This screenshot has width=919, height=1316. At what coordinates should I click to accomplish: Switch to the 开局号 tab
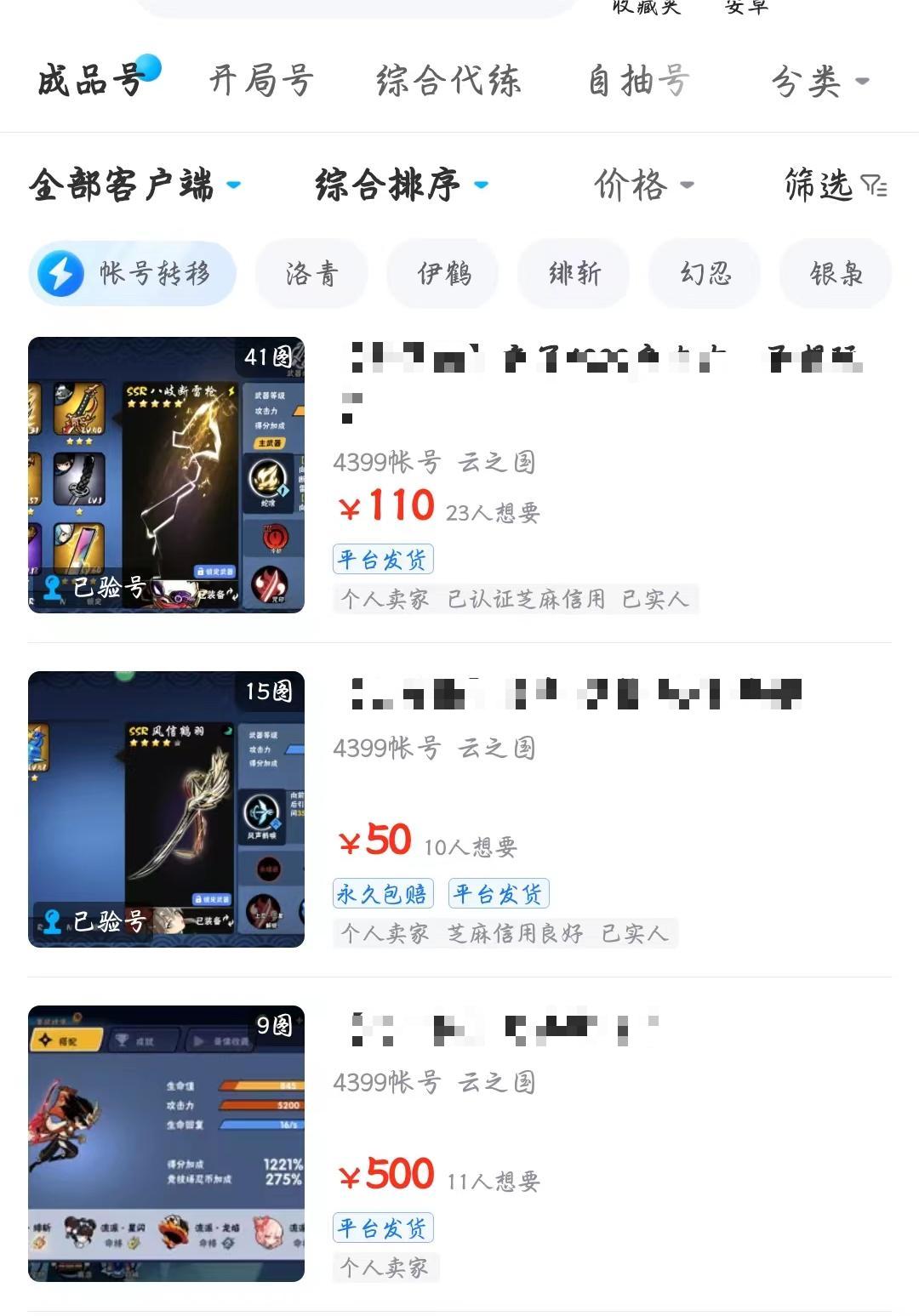click(261, 82)
